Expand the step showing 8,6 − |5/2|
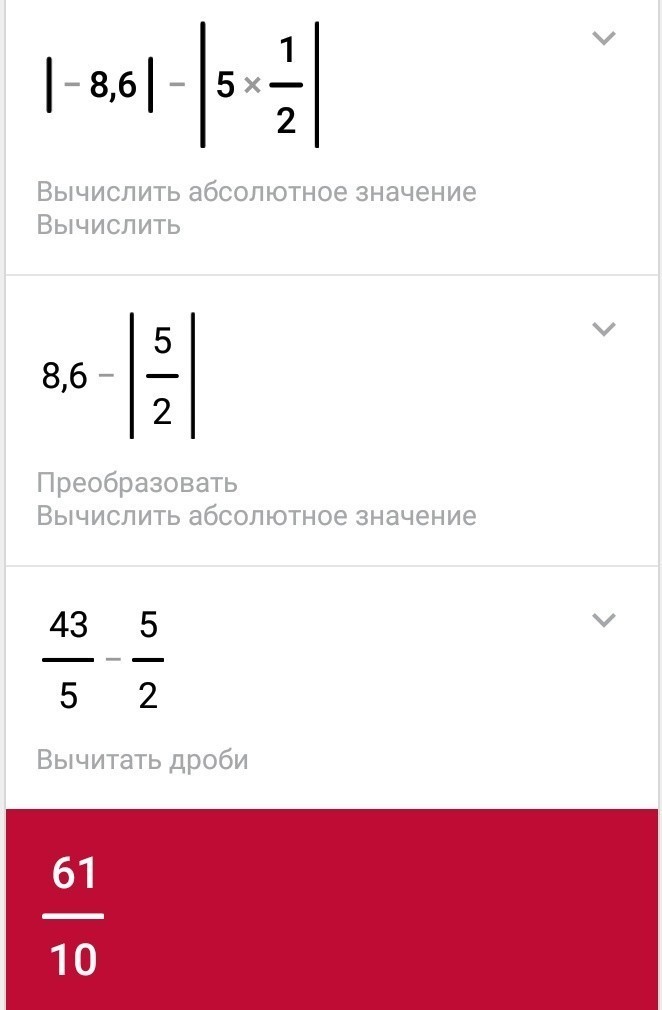The height and width of the screenshot is (1010, 662). [x=603, y=329]
